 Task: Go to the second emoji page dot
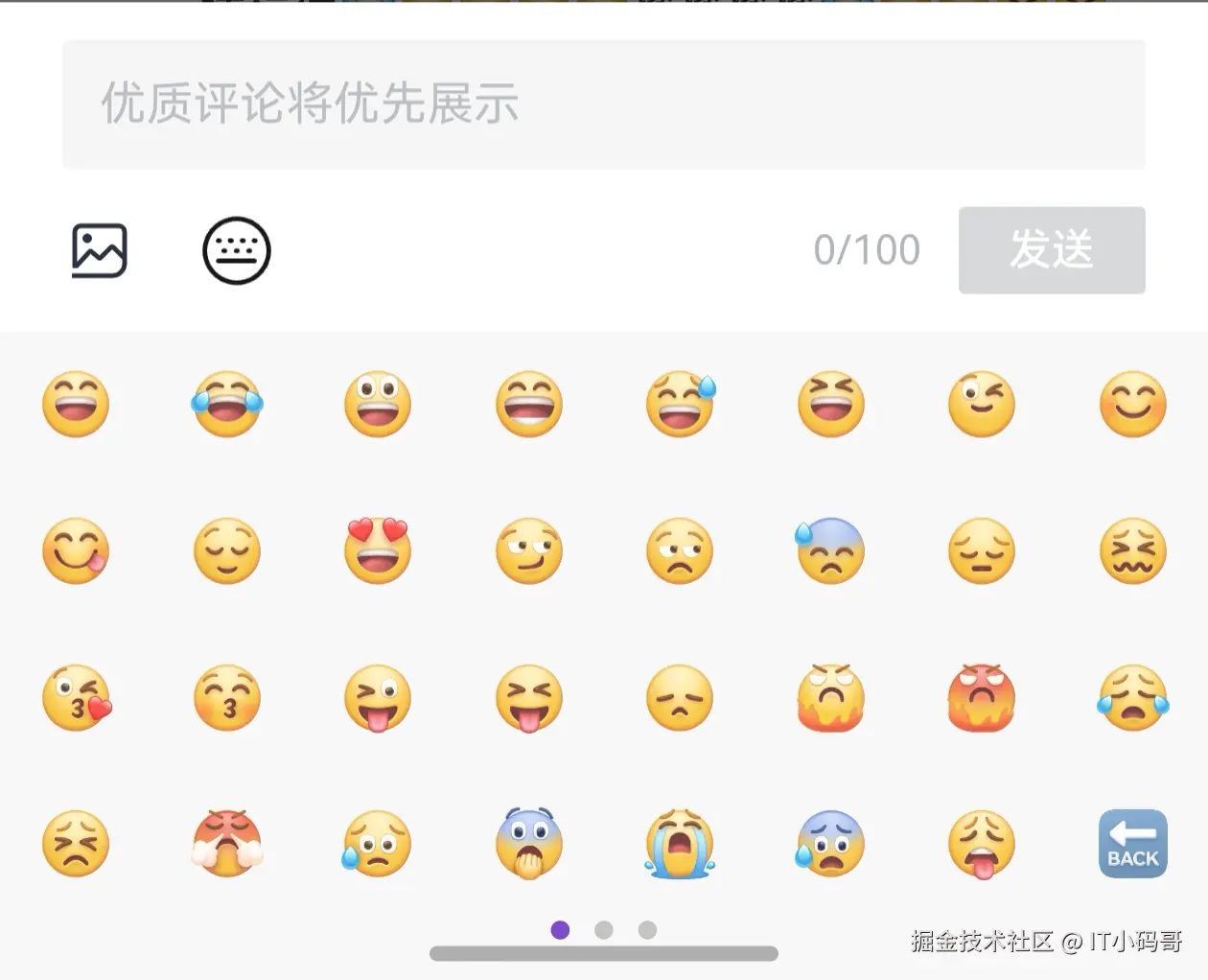(604, 929)
